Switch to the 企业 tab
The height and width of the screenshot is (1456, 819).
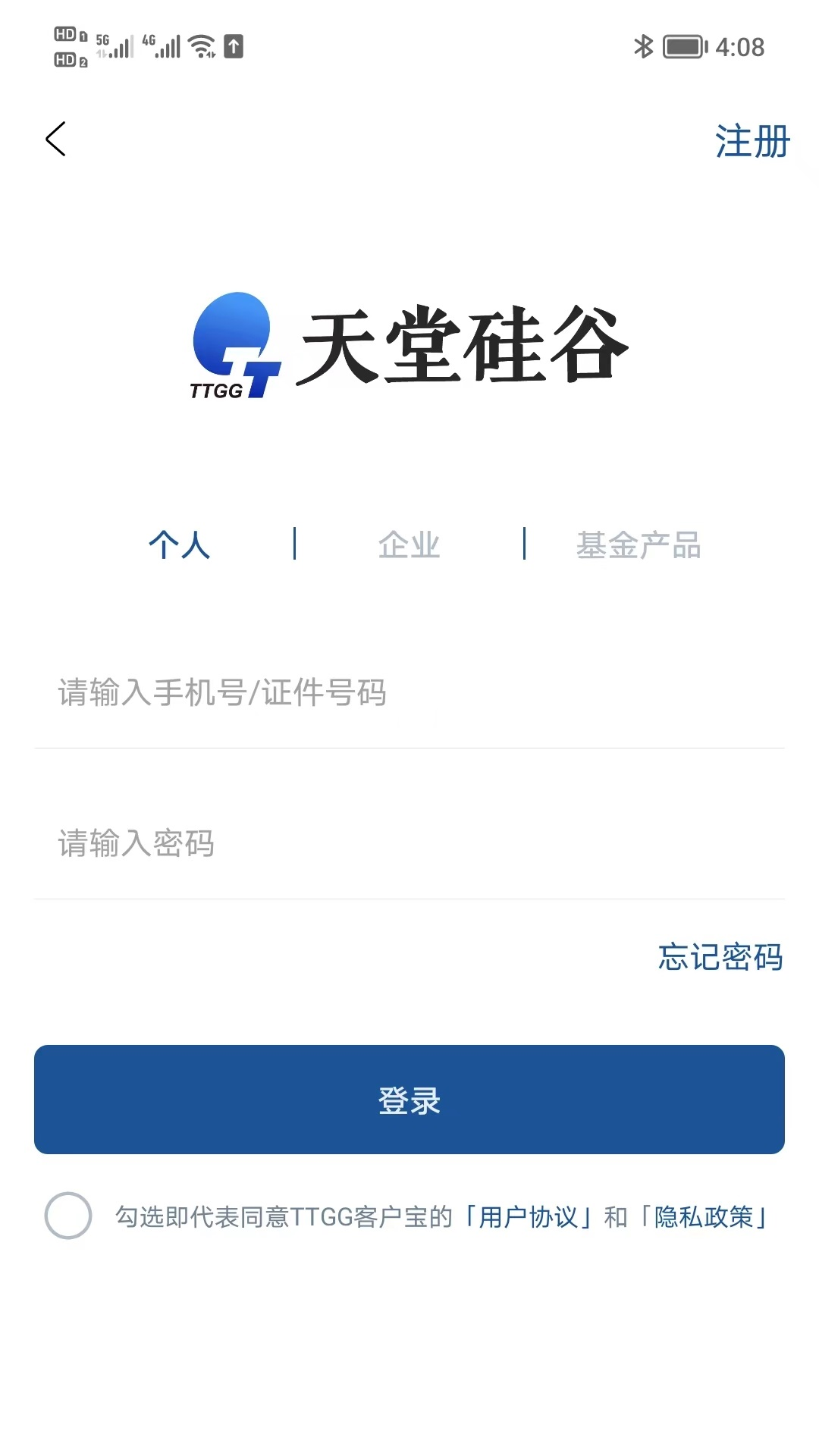(x=409, y=544)
